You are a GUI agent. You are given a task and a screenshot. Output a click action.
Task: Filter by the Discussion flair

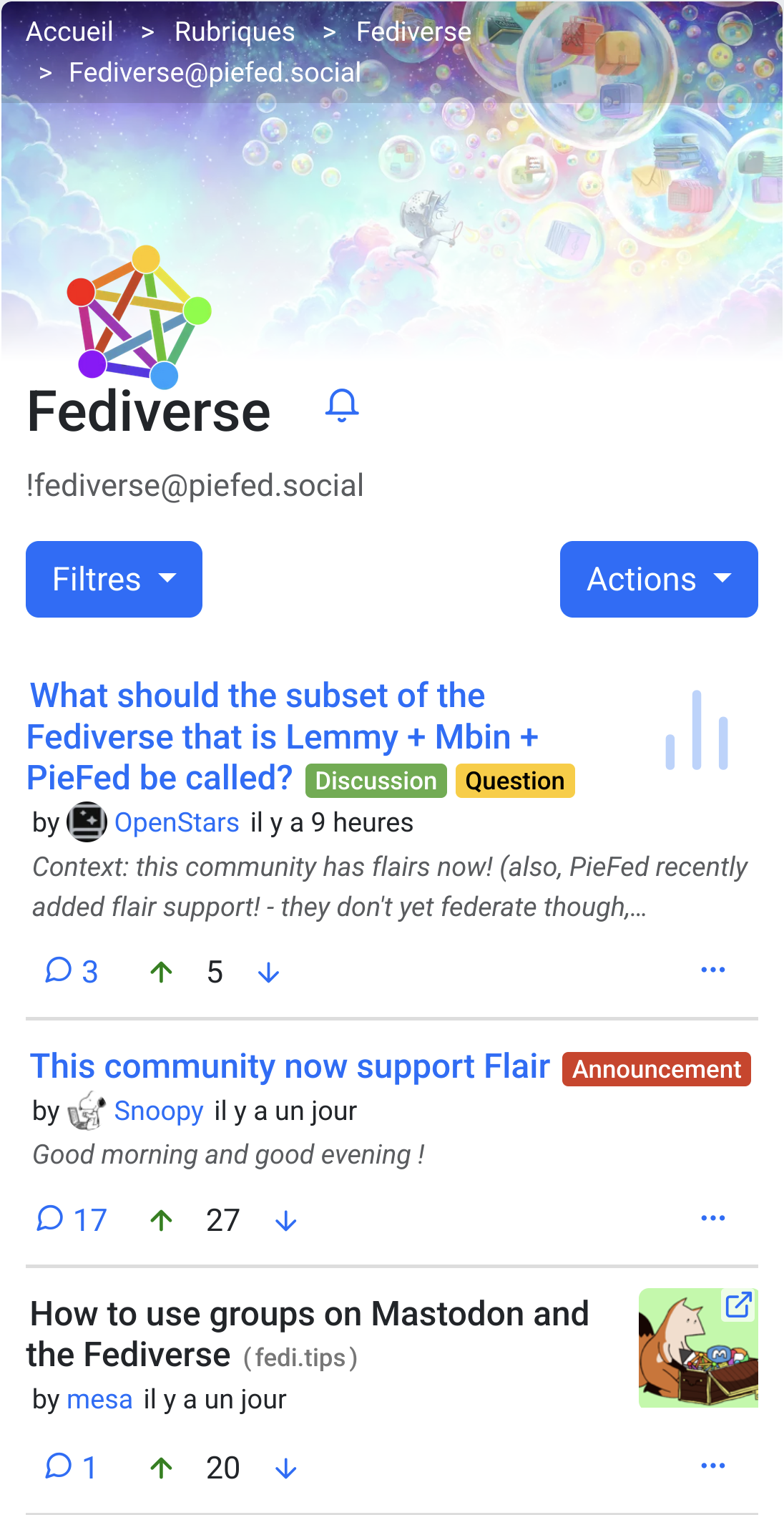376,781
